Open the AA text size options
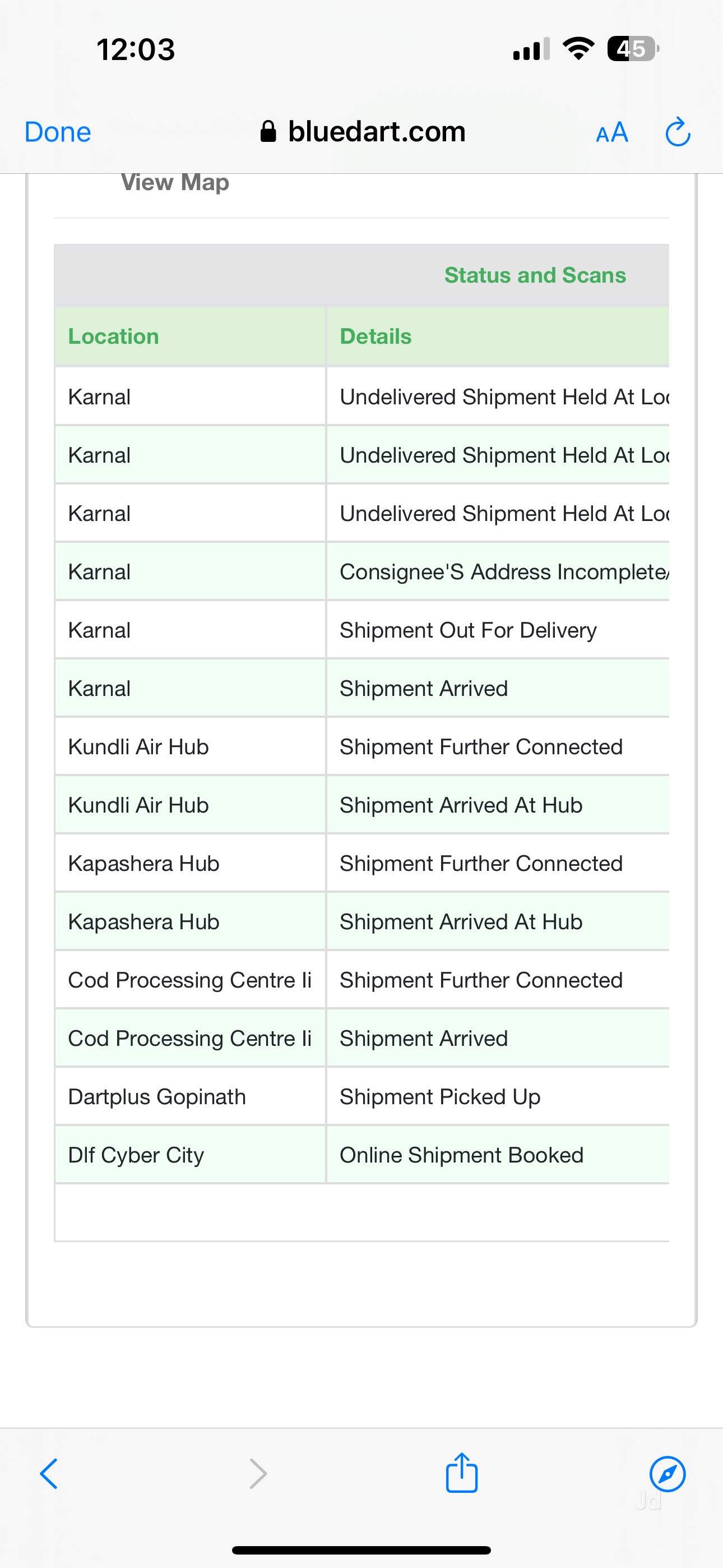Screen dimensions: 723x1568 [x=611, y=132]
